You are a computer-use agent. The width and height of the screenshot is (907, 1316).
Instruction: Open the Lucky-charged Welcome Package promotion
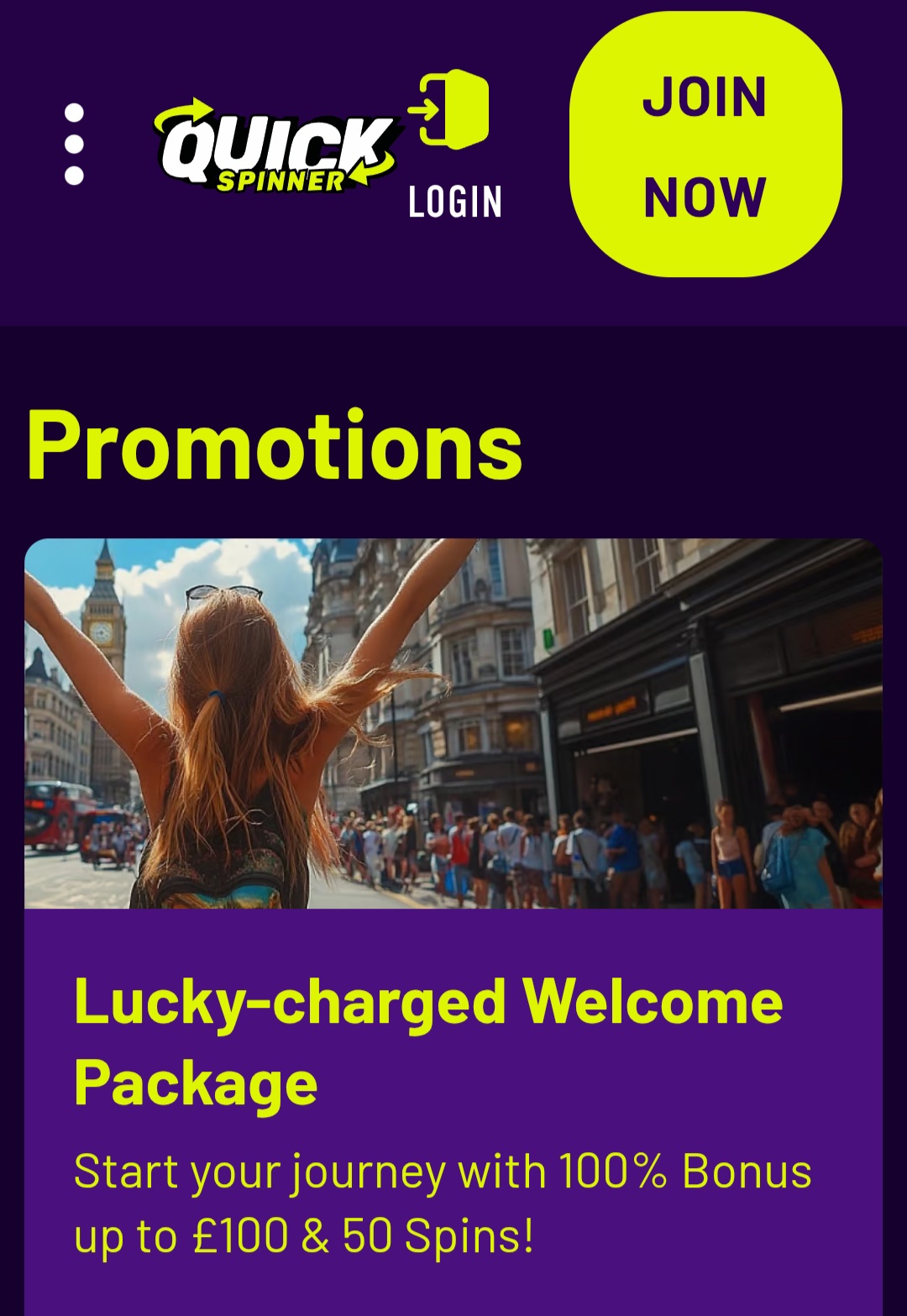428,1041
